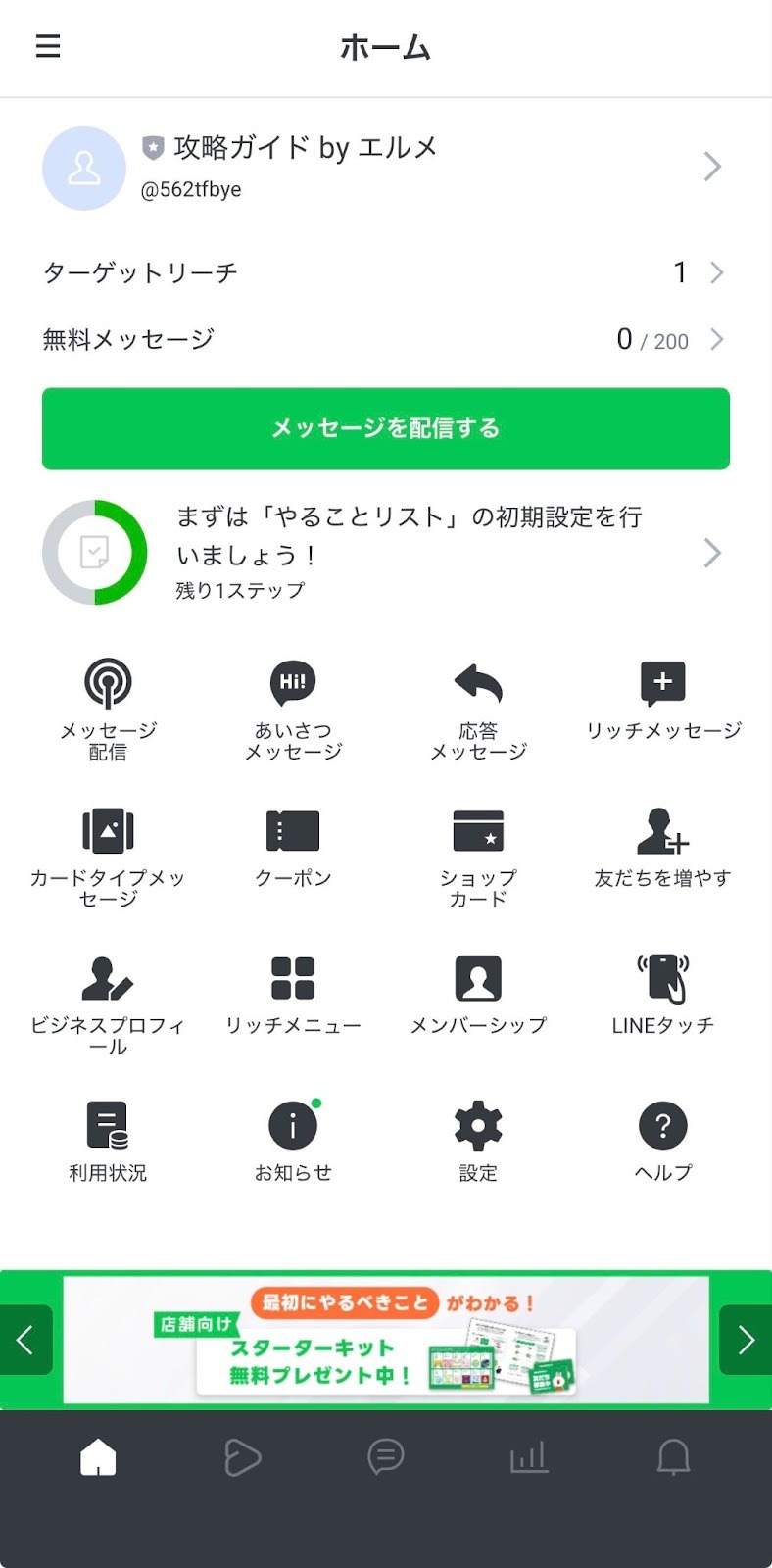This screenshot has width=772, height=1568.
Task: Tap 友だちを増やす
Action: pyautogui.click(x=663, y=846)
